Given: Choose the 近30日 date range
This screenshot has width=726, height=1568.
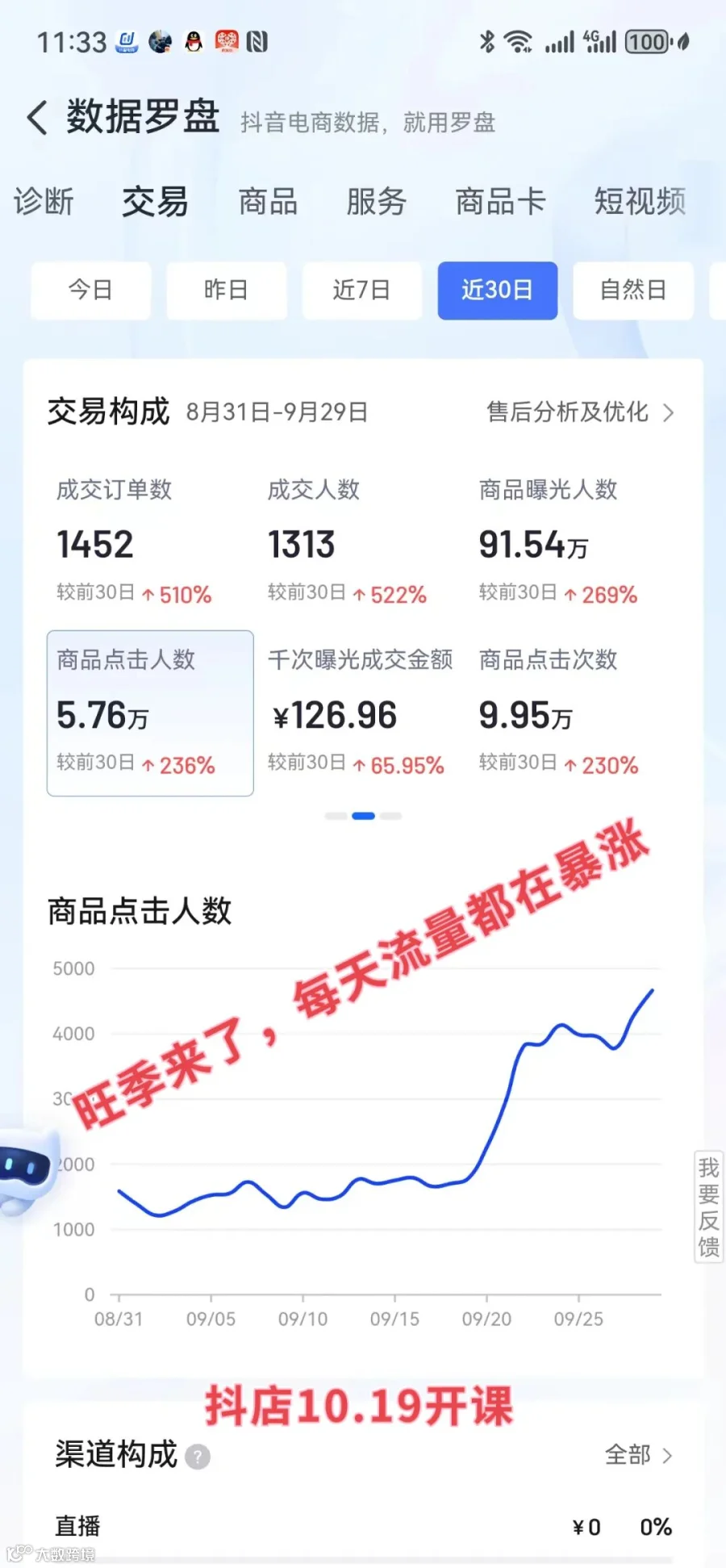Looking at the screenshot, I should (x=498, y=290).
